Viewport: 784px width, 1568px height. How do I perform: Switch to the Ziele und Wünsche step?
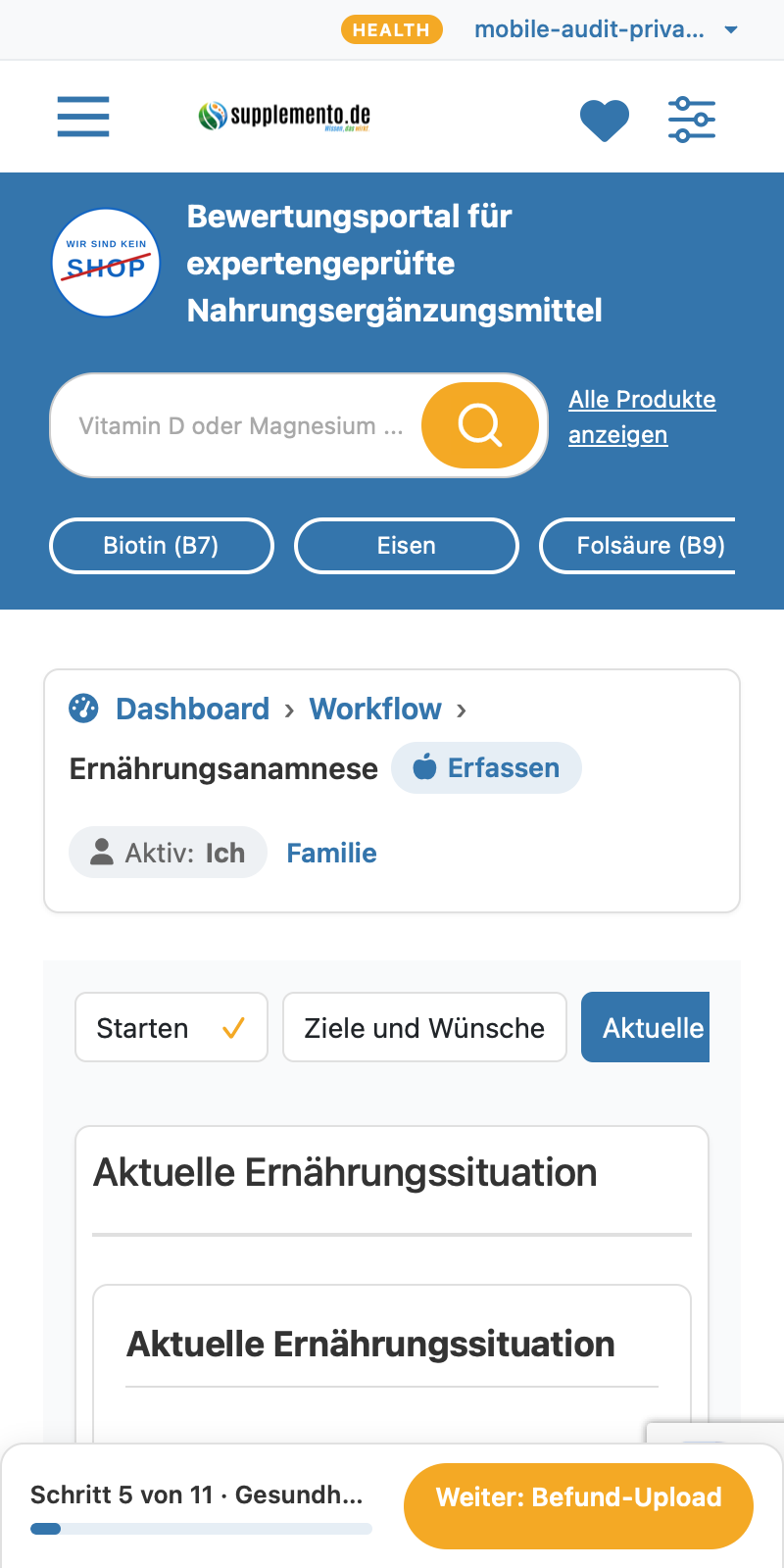click(x=424, y=1027)
